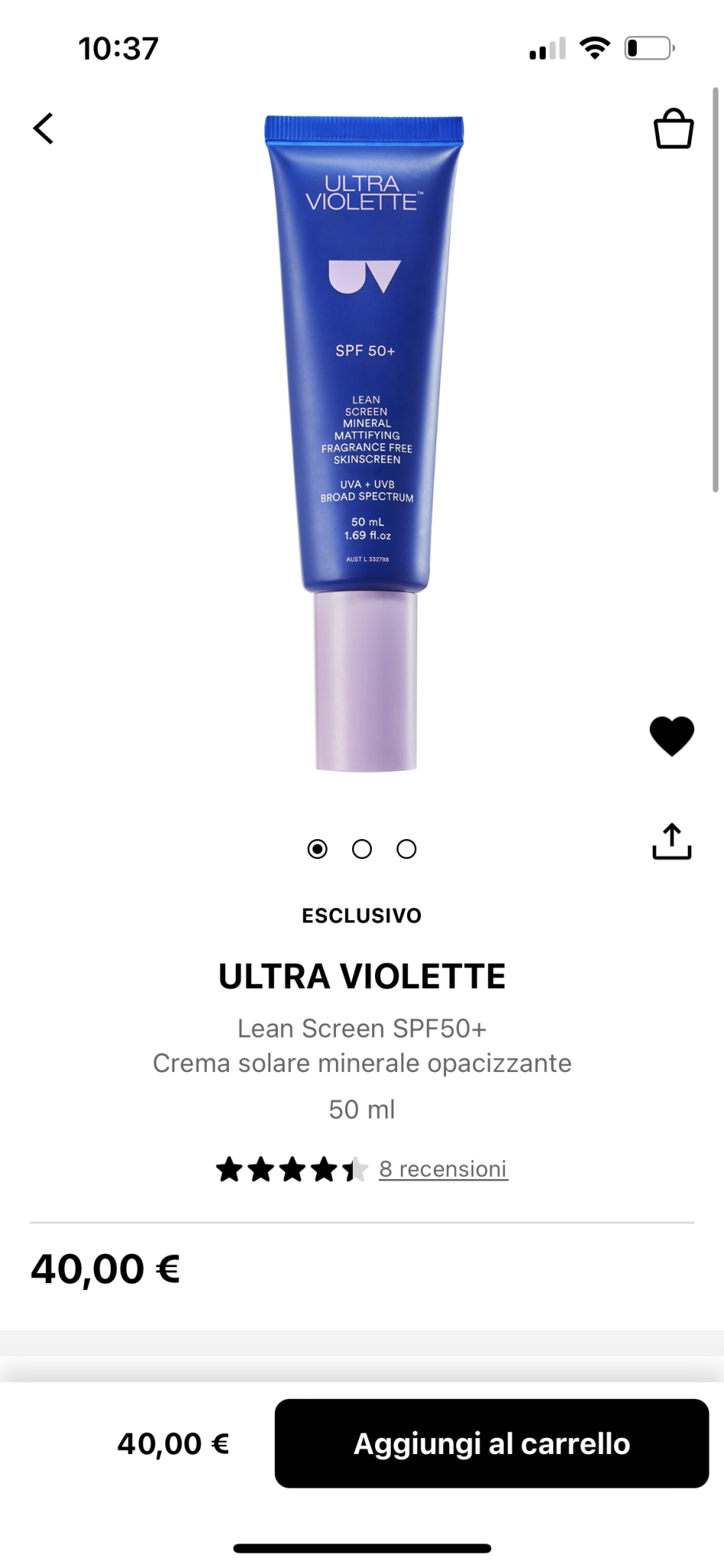
Task: Toggle the wishlist heart for this product
Action: click(x=671, y=736)
